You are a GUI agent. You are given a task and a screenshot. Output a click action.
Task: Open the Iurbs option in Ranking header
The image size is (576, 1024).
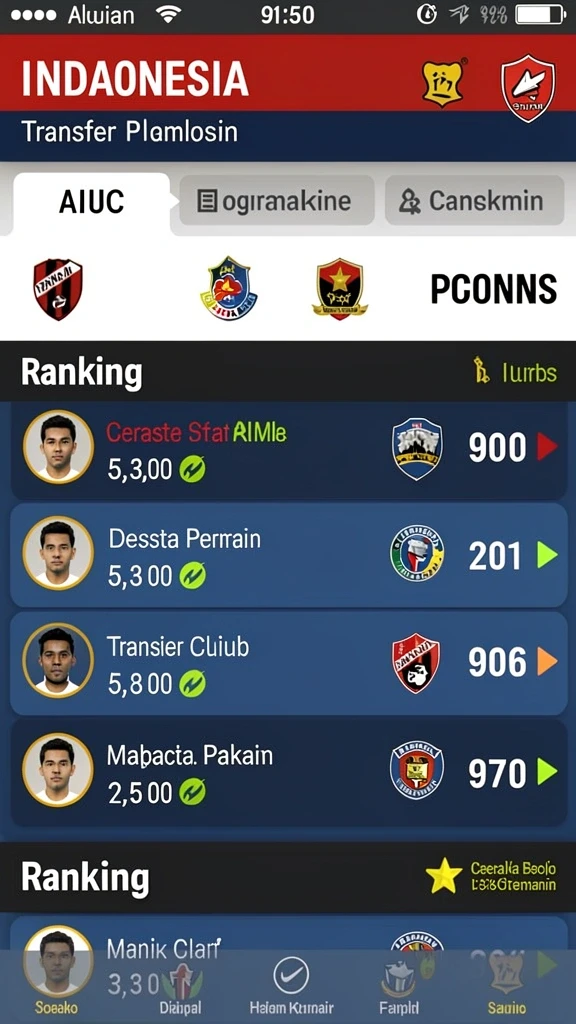click(515, 372)
